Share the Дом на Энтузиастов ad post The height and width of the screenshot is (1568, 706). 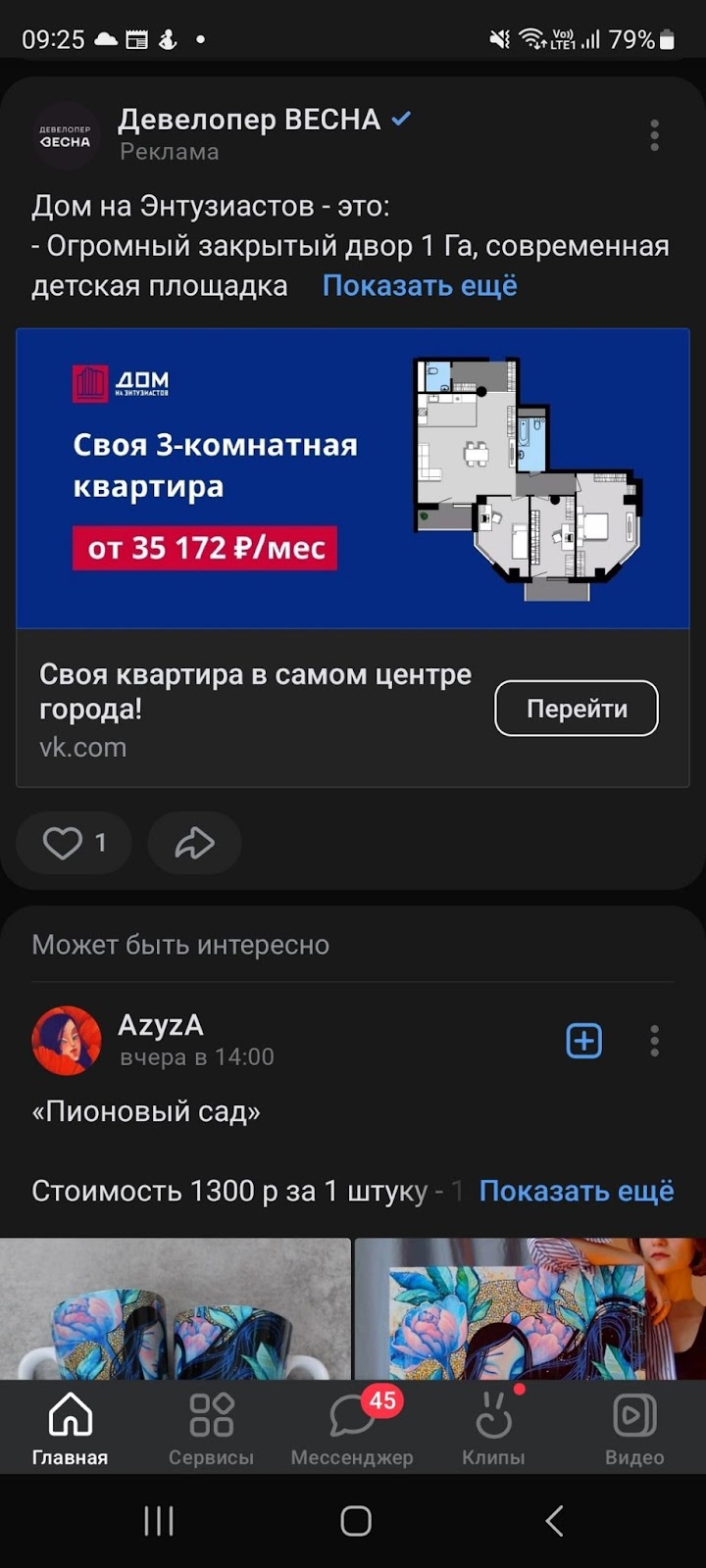point(193,843)
